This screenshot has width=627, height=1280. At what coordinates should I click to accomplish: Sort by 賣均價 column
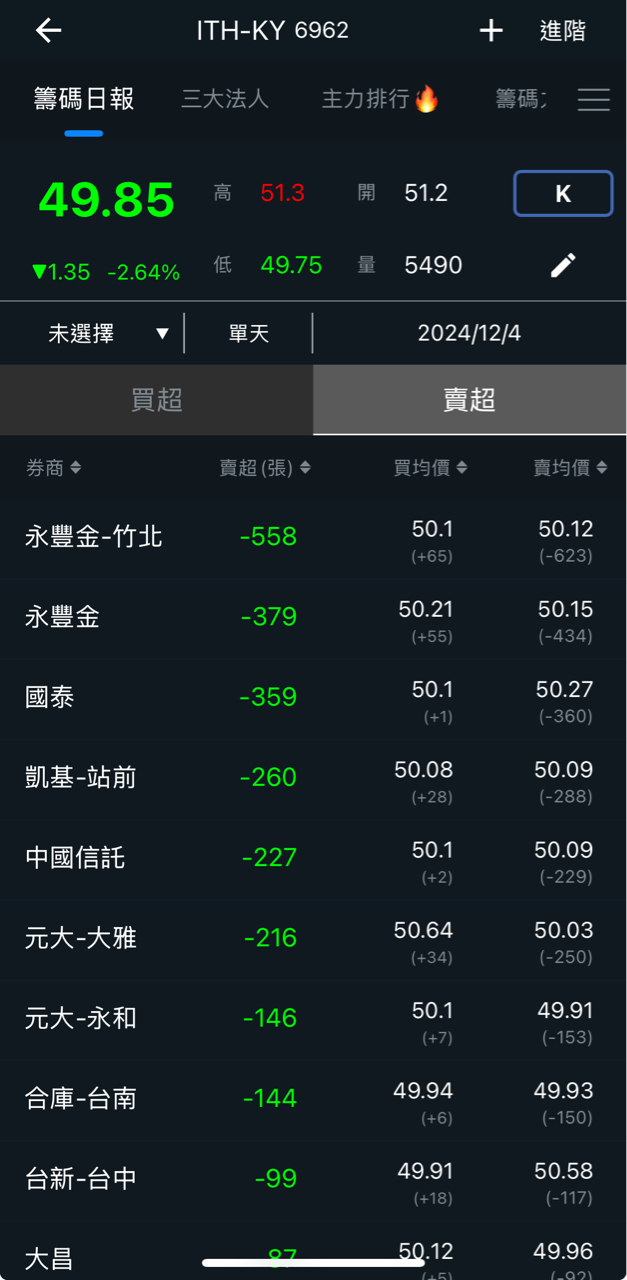click(x=570, y=468)
